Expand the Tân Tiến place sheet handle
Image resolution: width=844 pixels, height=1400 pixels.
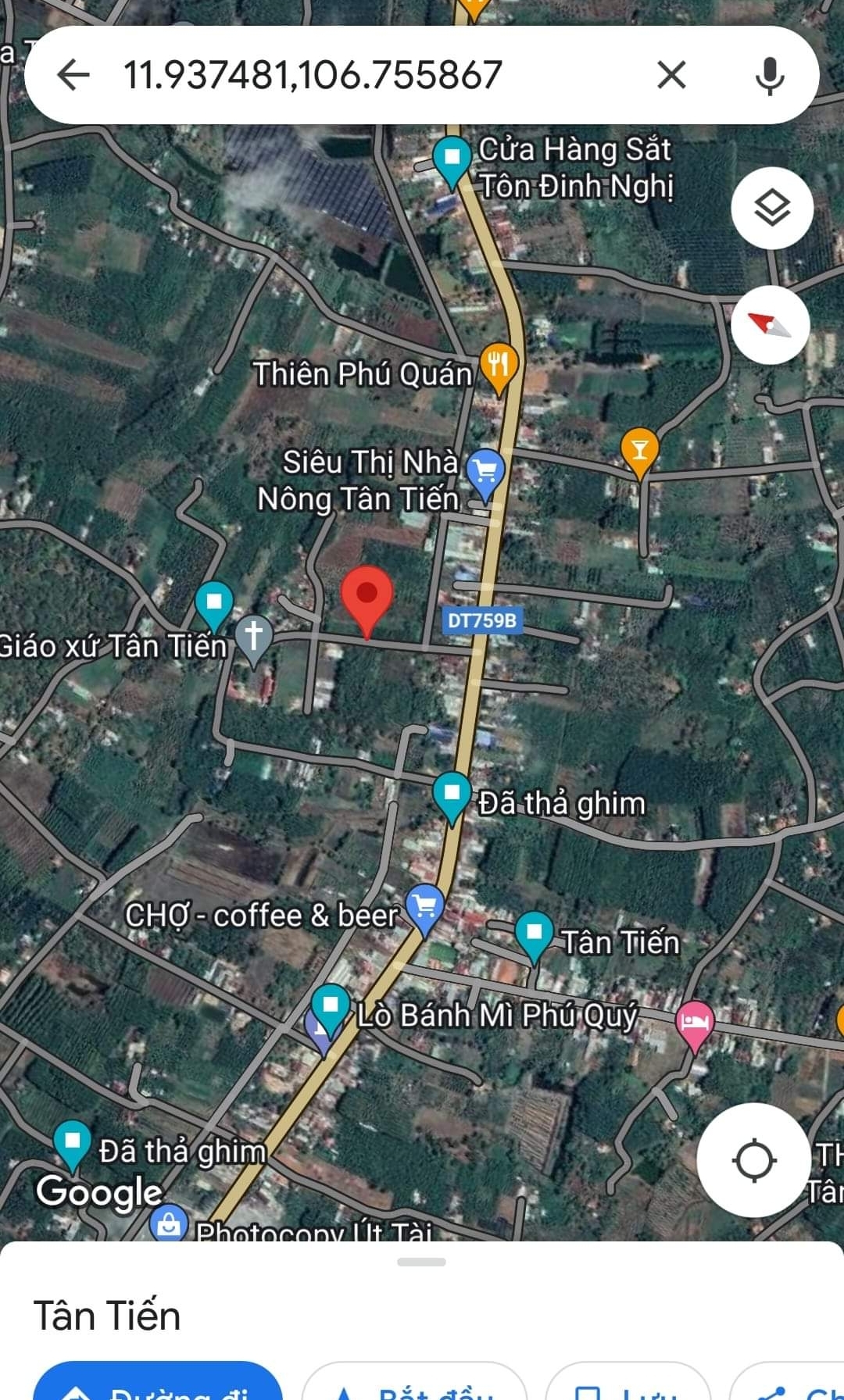[421, 1262]
